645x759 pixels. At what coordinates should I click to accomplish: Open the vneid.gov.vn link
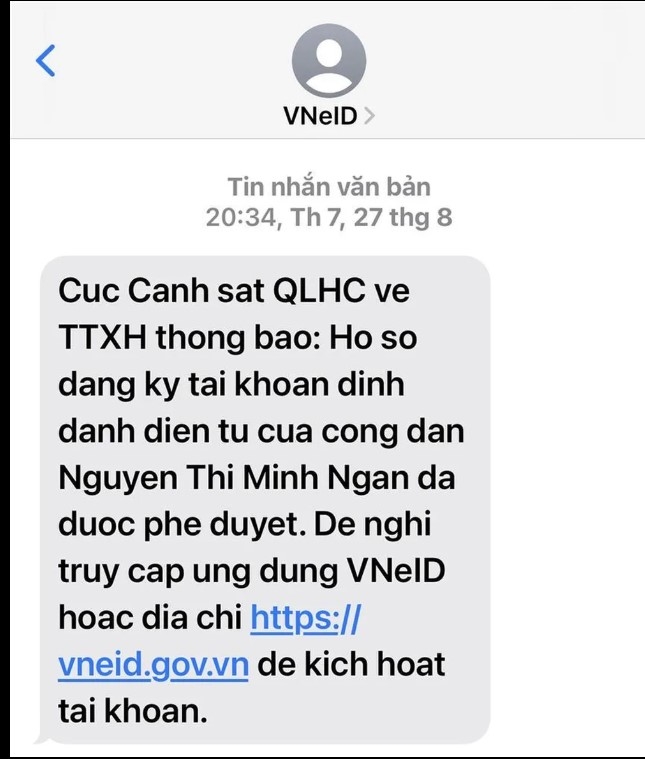(x=153, y=664)
